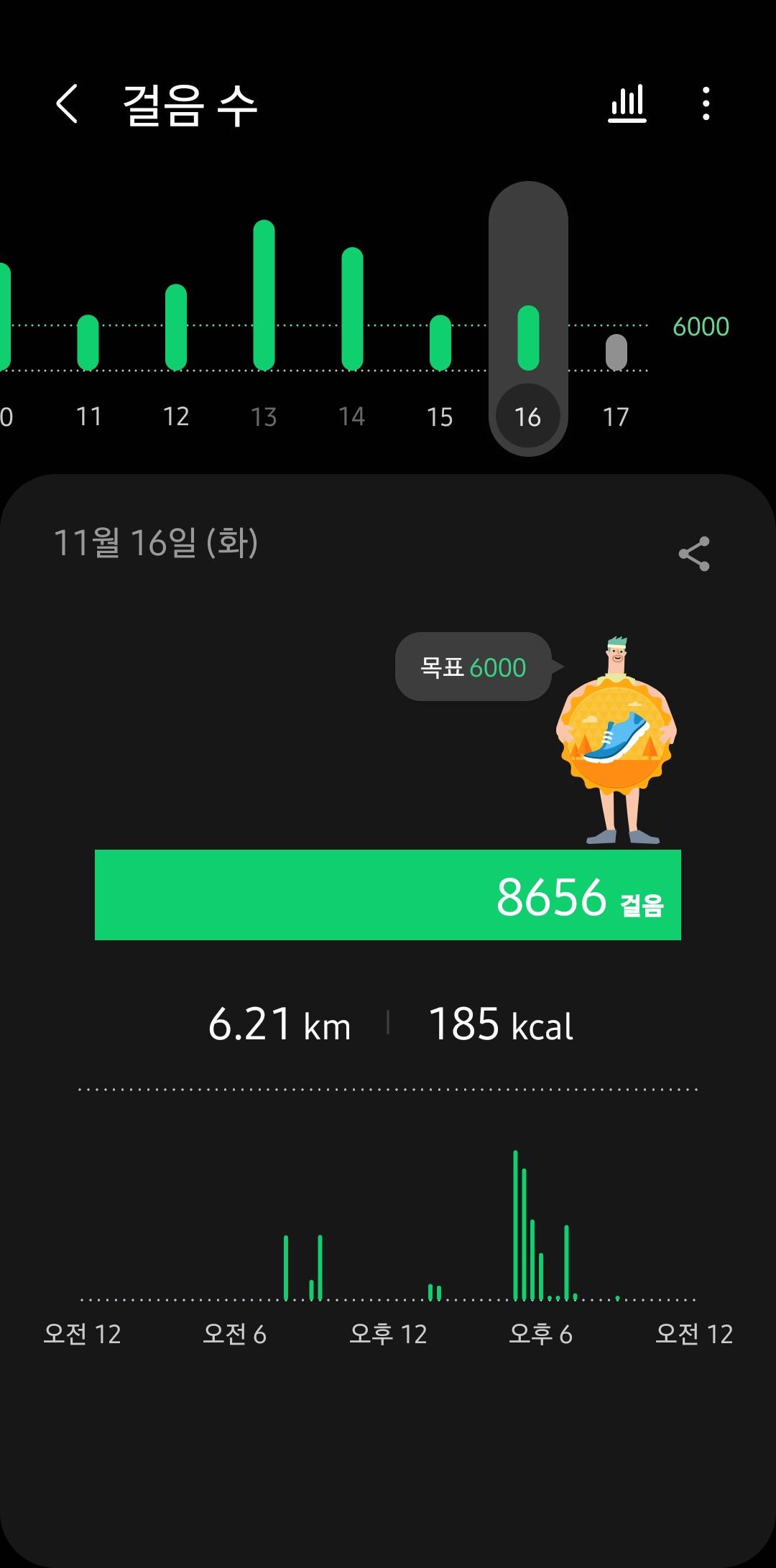Image resolution: width=776 pixels, height=1568 pixels.
Task: Open the step trends chart icon
Action: (627, 104)
